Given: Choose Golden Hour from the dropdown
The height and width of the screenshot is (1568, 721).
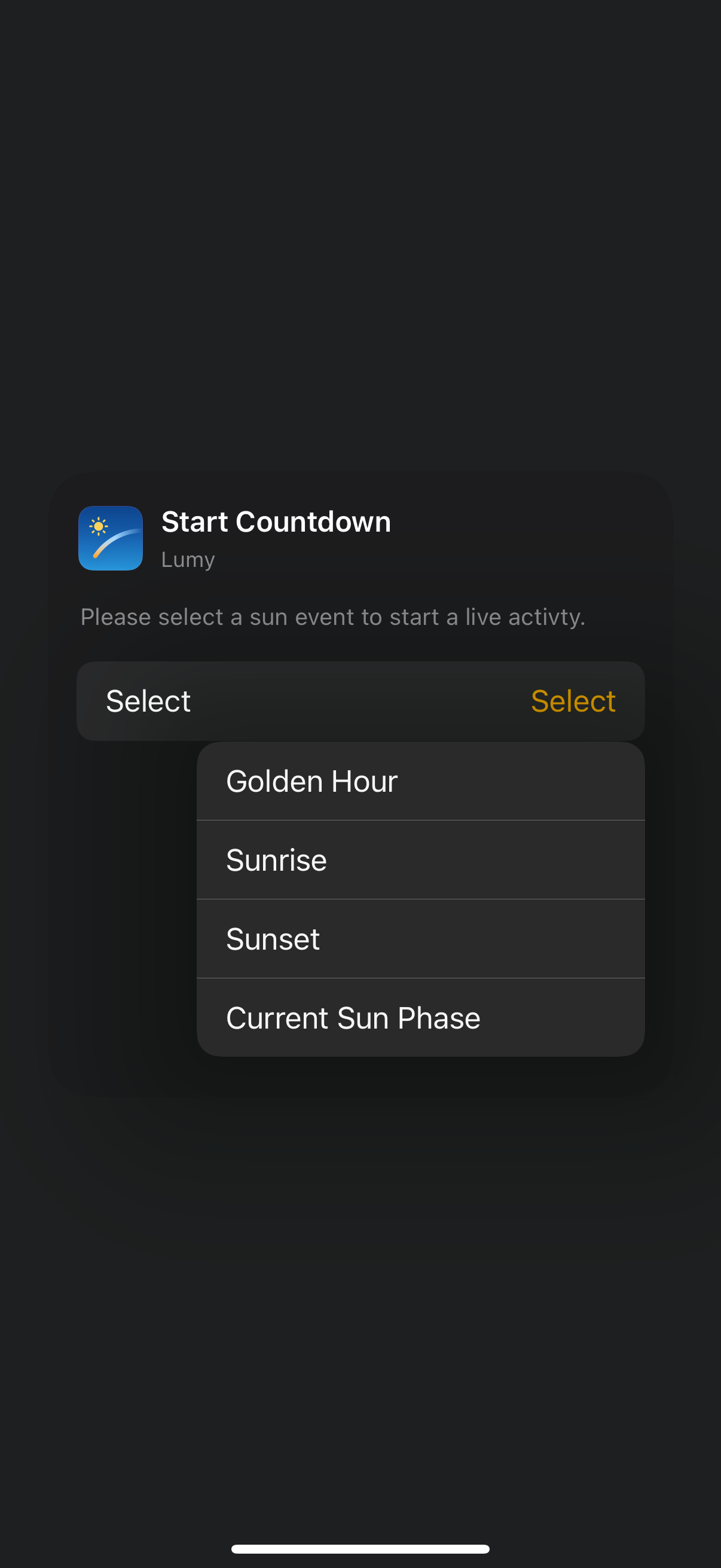Looking at the screenshot, I should click(x=420, y=781).
